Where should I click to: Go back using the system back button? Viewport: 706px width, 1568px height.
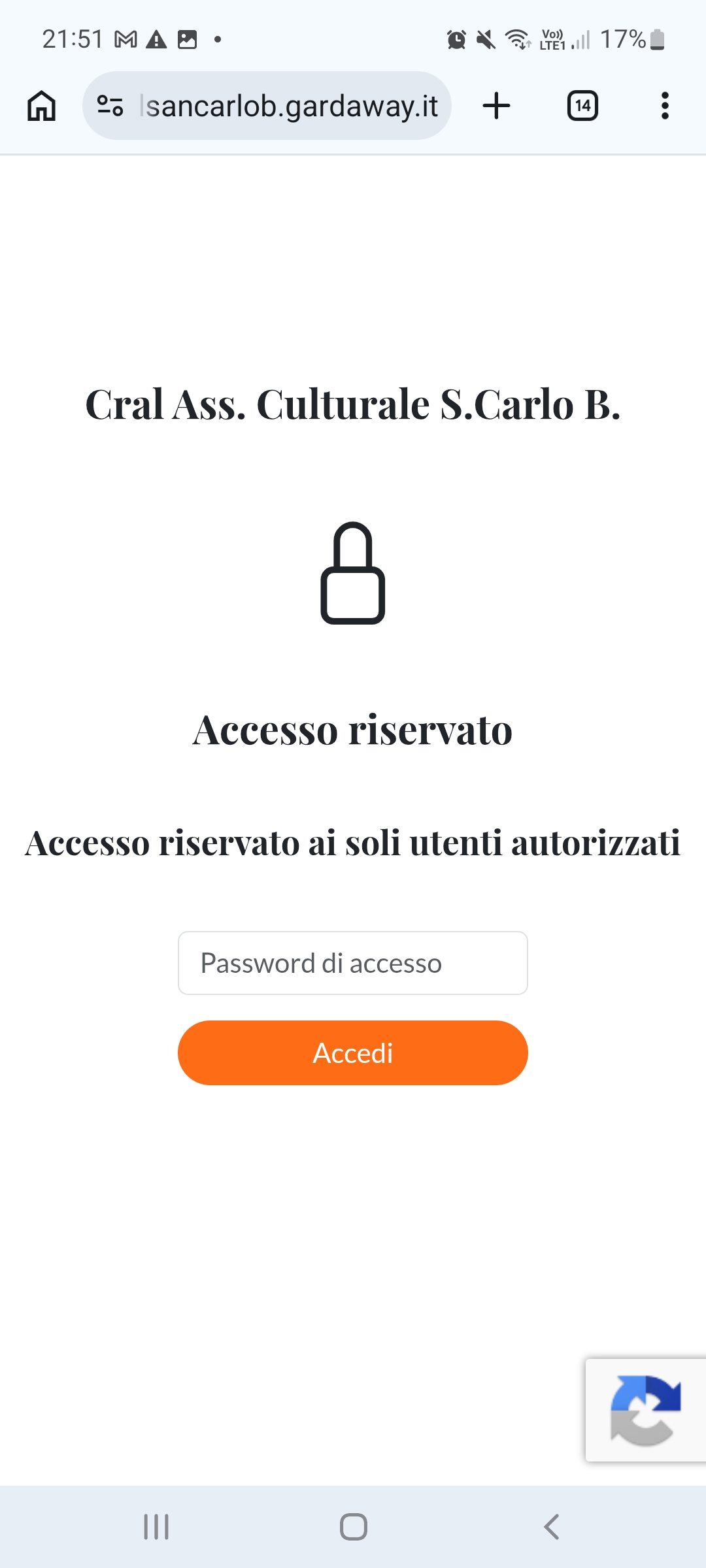tap(551, 1527)
